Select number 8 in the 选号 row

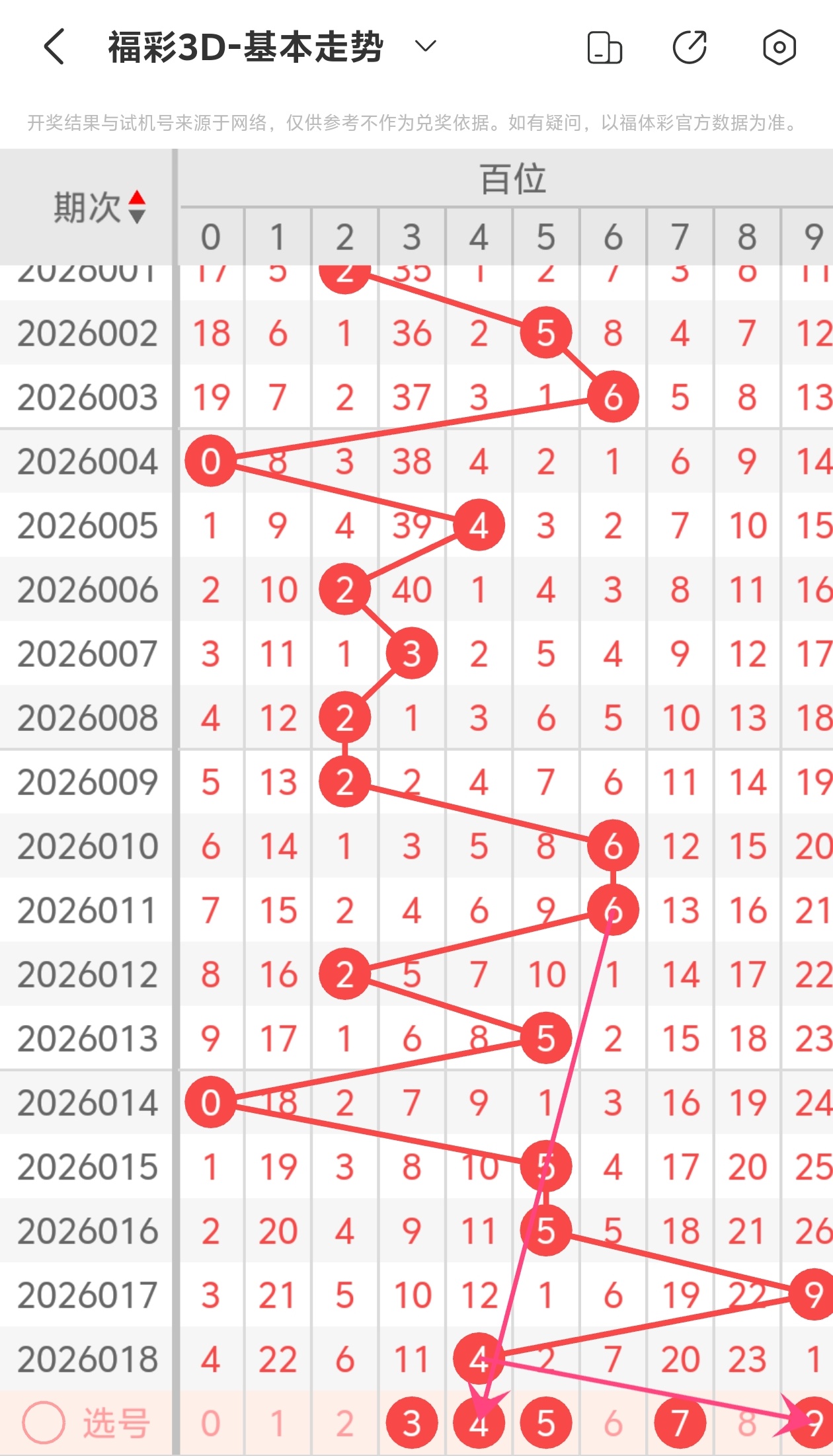pos(747,1424)
